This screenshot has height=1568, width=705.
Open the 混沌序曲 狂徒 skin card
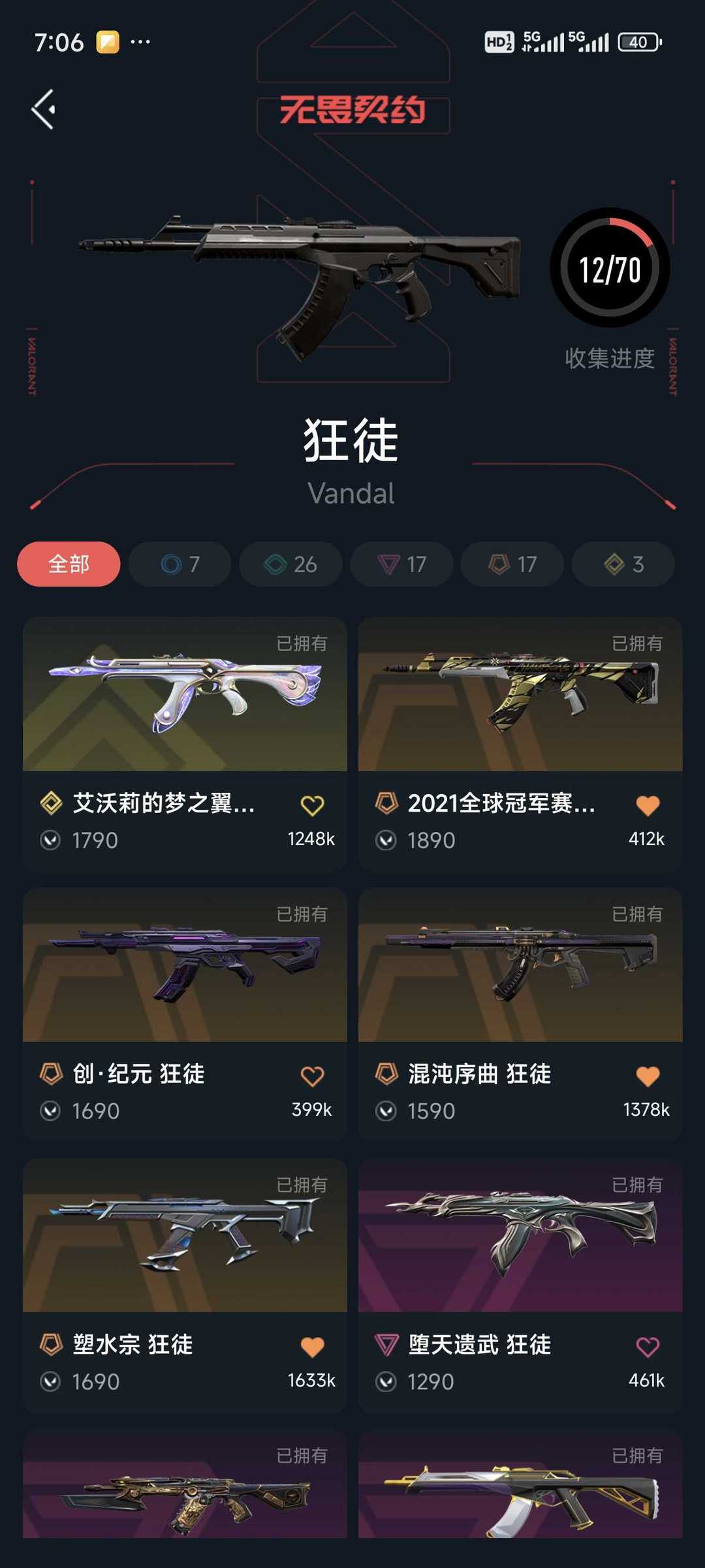(520, 1015)
